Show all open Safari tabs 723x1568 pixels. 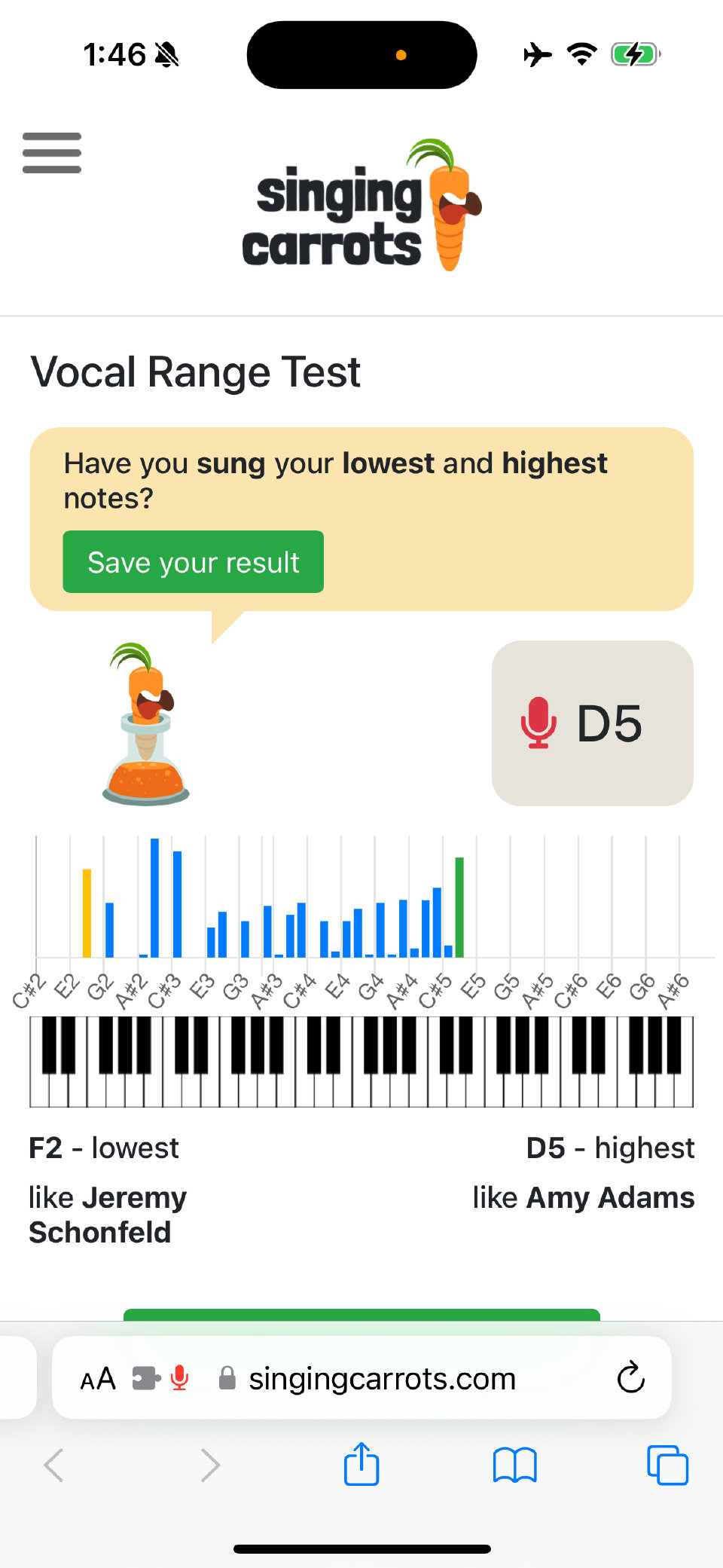(667, 1465)
